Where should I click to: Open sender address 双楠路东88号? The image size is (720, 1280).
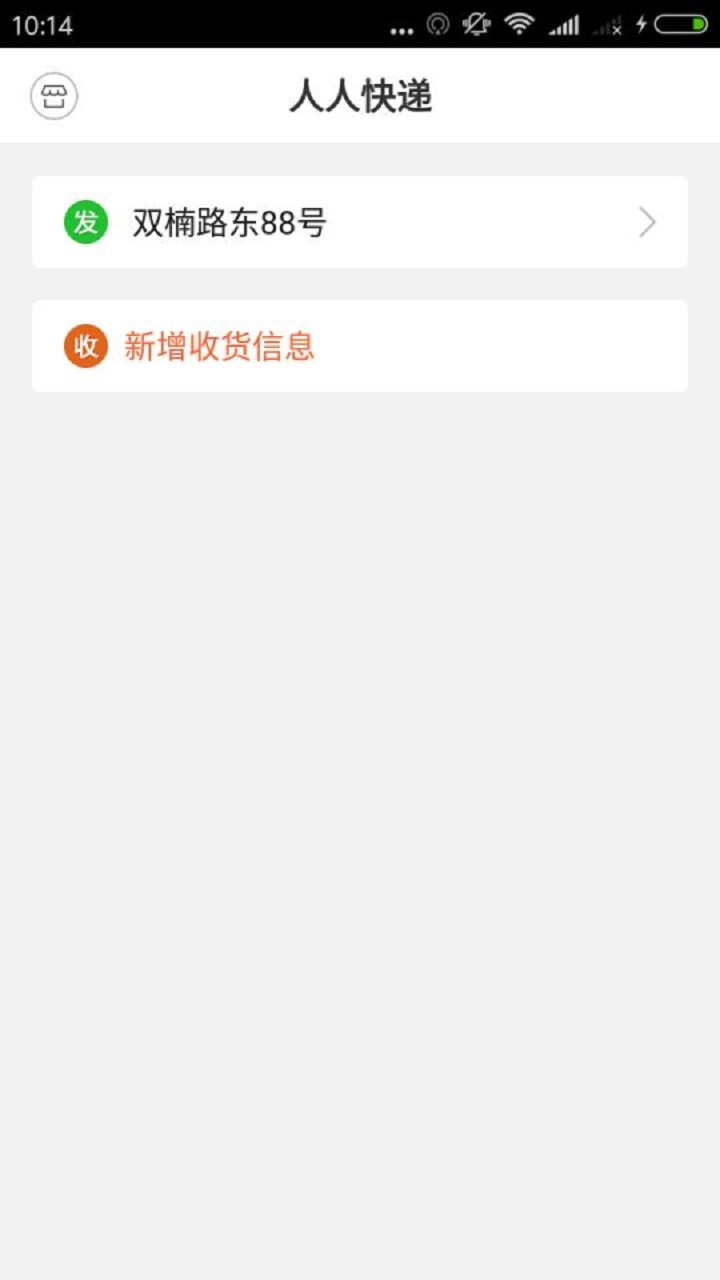click(360, 222)
